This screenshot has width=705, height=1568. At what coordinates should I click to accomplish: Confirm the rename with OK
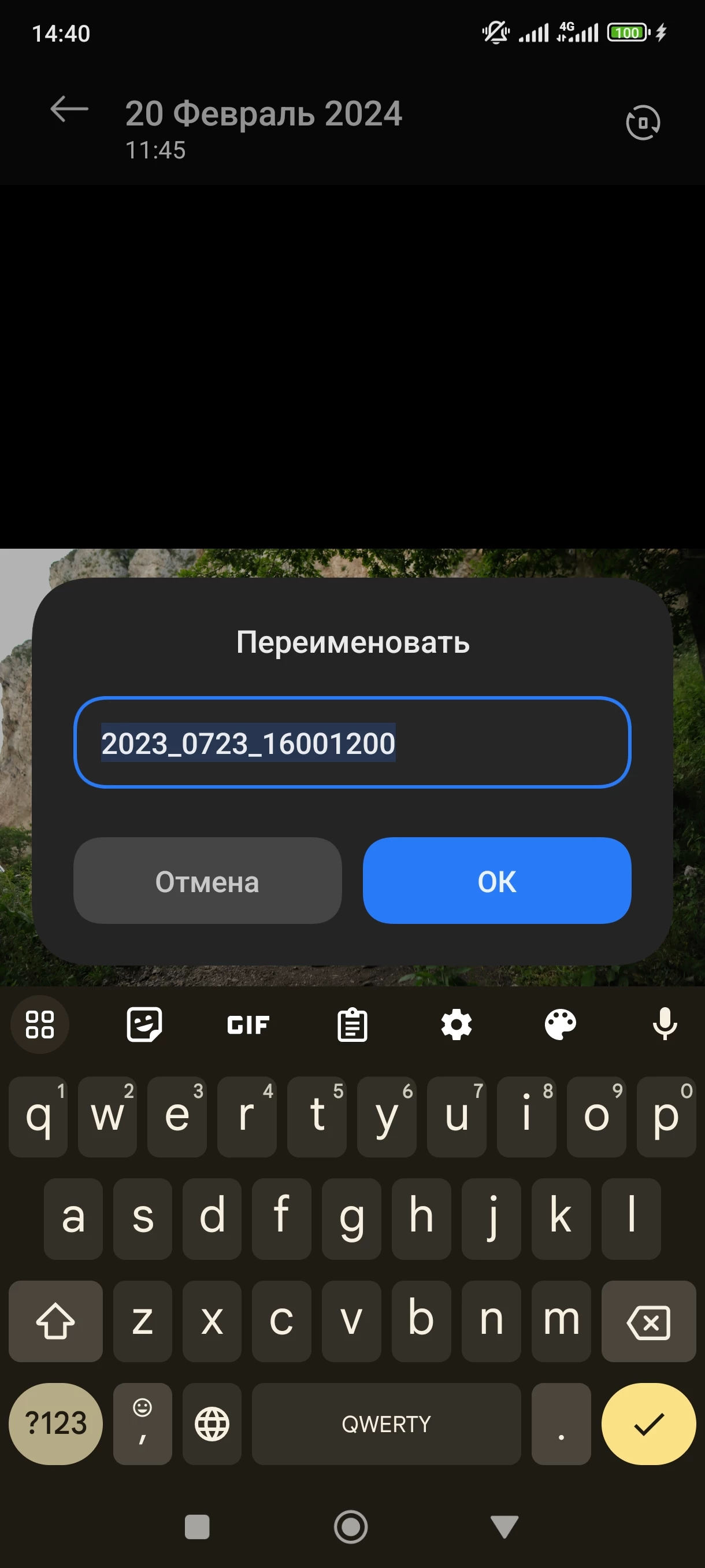tap(496, 880)
